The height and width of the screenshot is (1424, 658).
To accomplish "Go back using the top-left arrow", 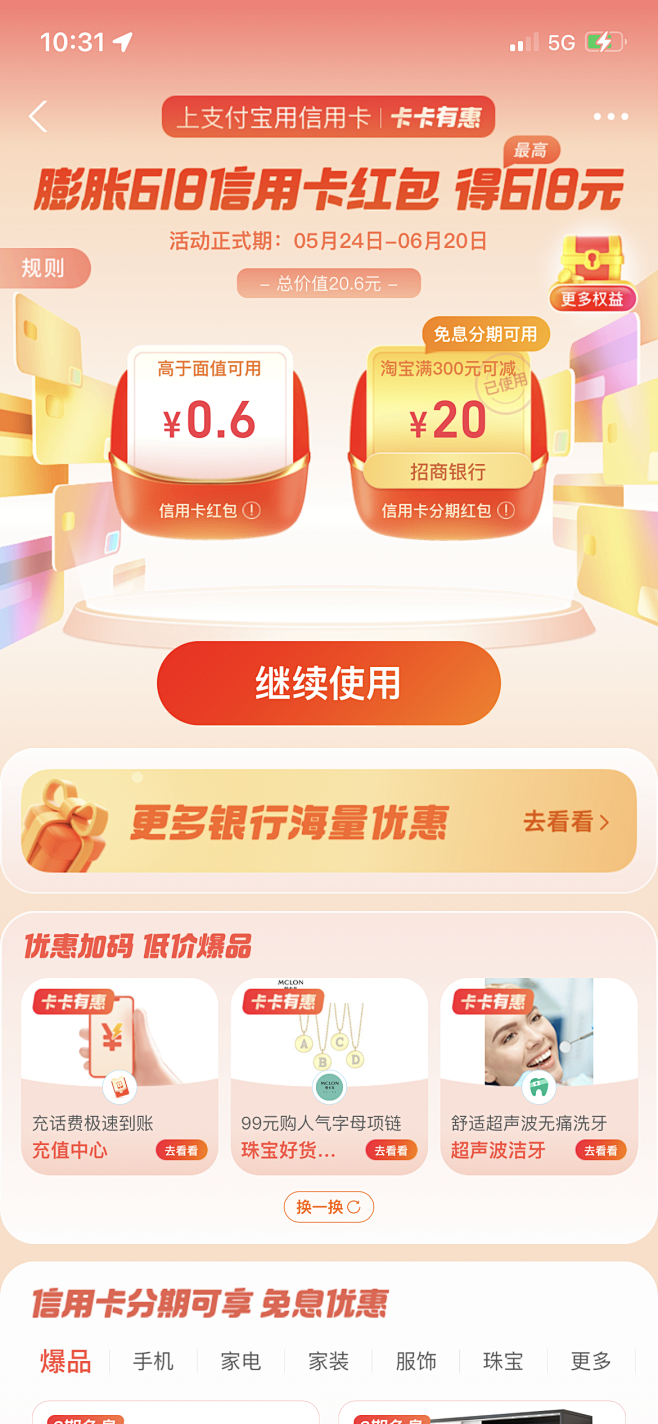I will point(38,117).
